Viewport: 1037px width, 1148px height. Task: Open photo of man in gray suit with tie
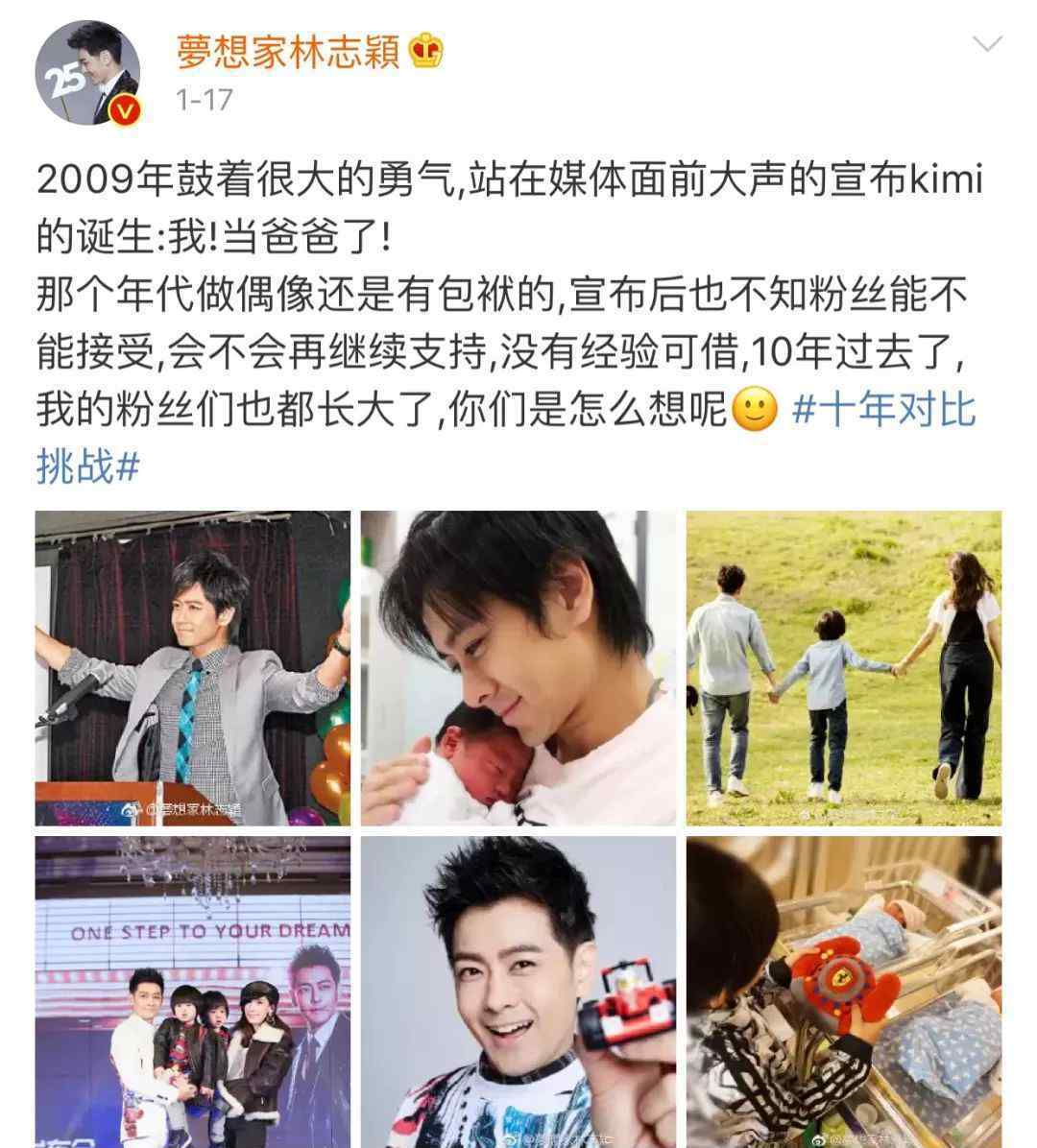point(192,668)
